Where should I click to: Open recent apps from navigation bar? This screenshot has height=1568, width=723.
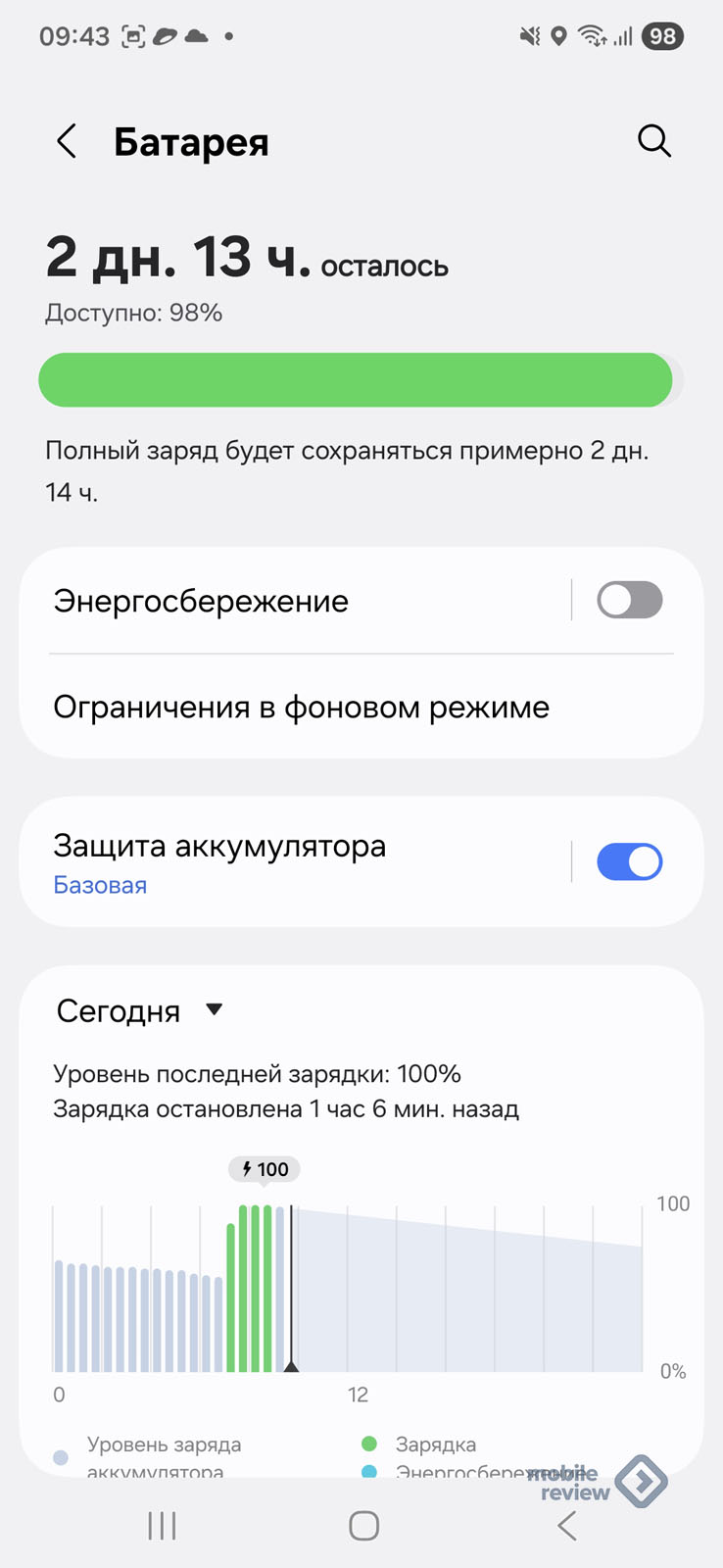pyautogui.click(x=162, y=1525)
